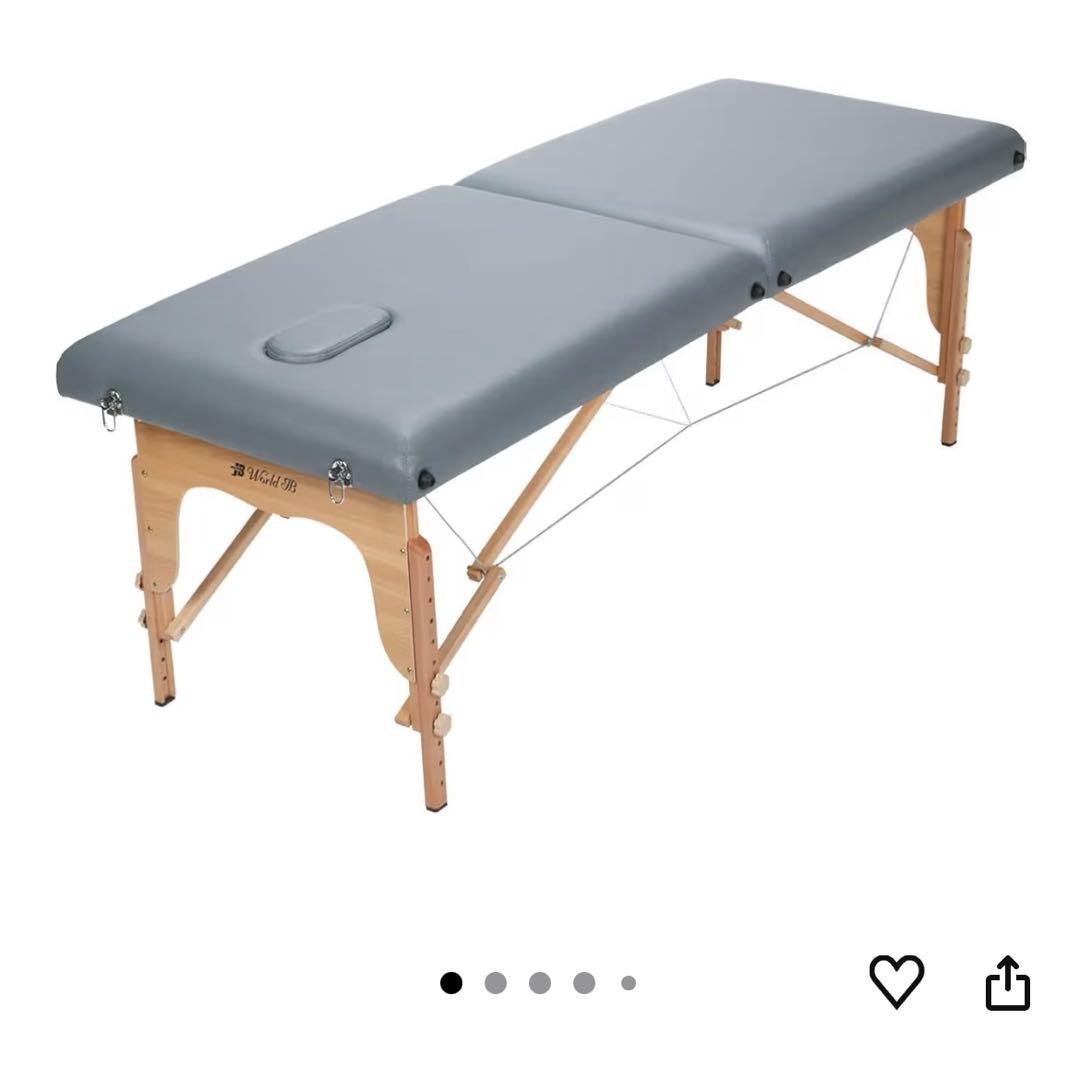Image resolution: width=1080 pixels, height=1080 pixels.
Task: Add this massage table to favorites
Action: click(x=896, y=981)
